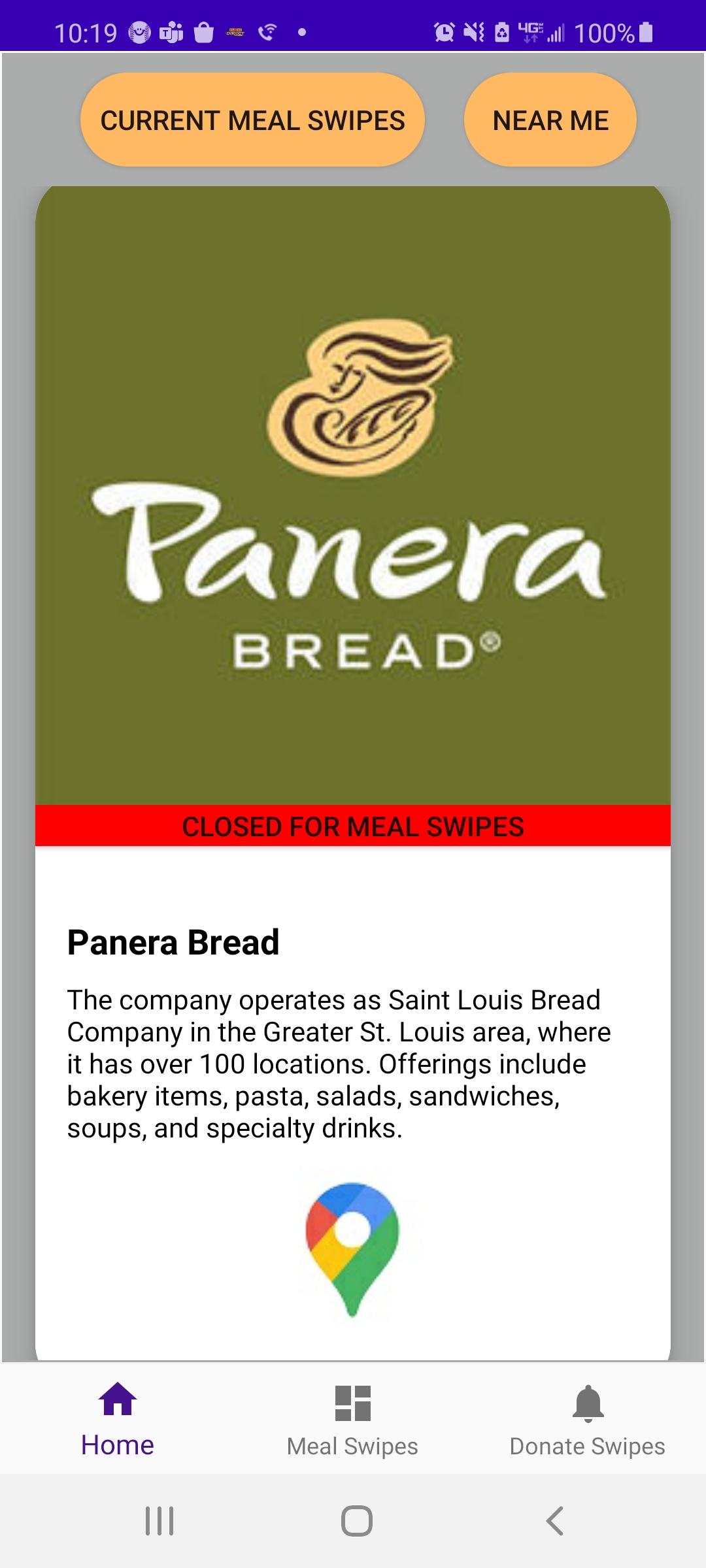Show current meal swipes
The width and height of the screenshot is (706, 1568).
click(252, 120)
